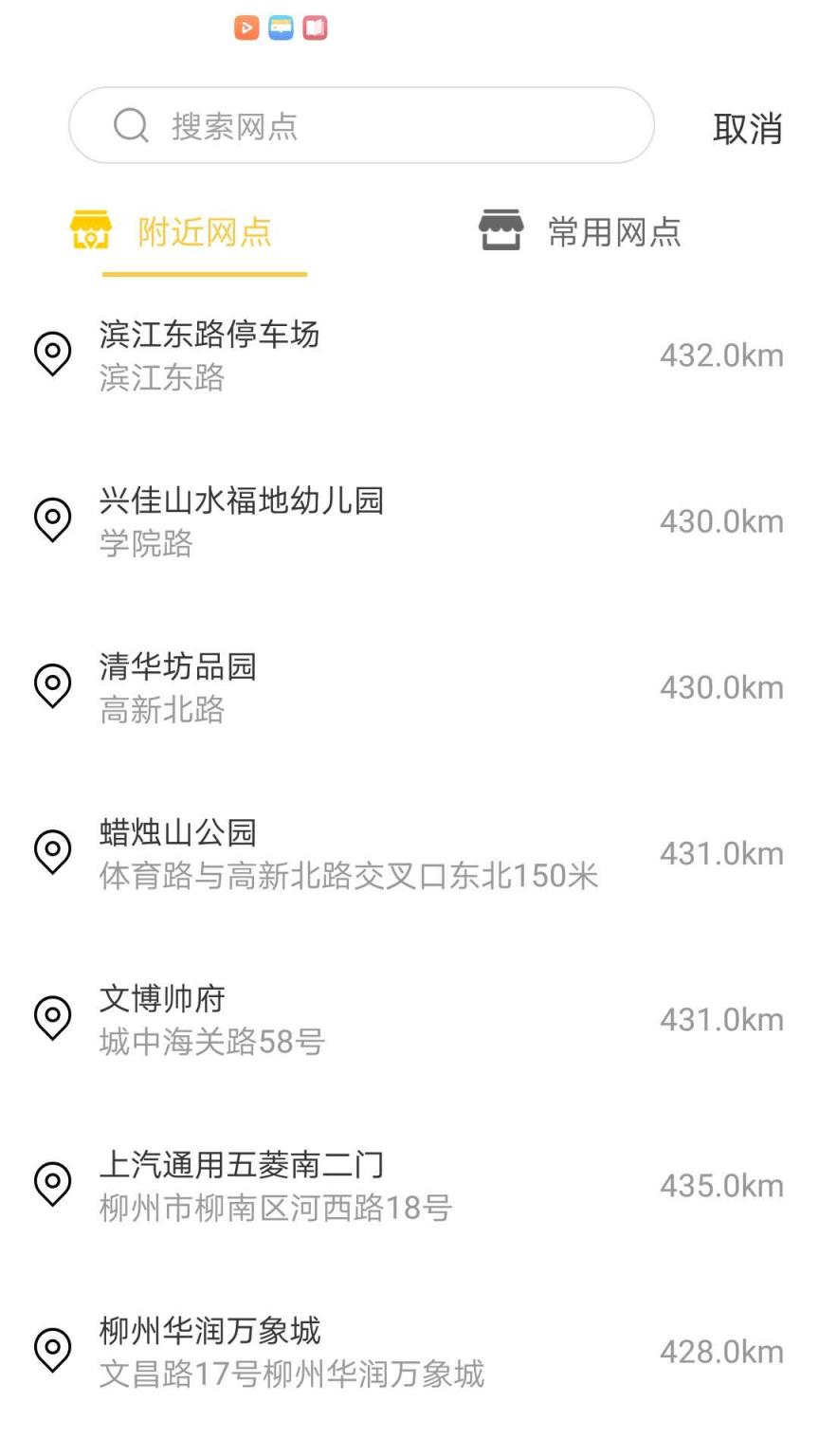This screenshot has height=1456, width=819.
Task: Select the 柳州华润万象城 list entry
Action: coord(284,1349)
